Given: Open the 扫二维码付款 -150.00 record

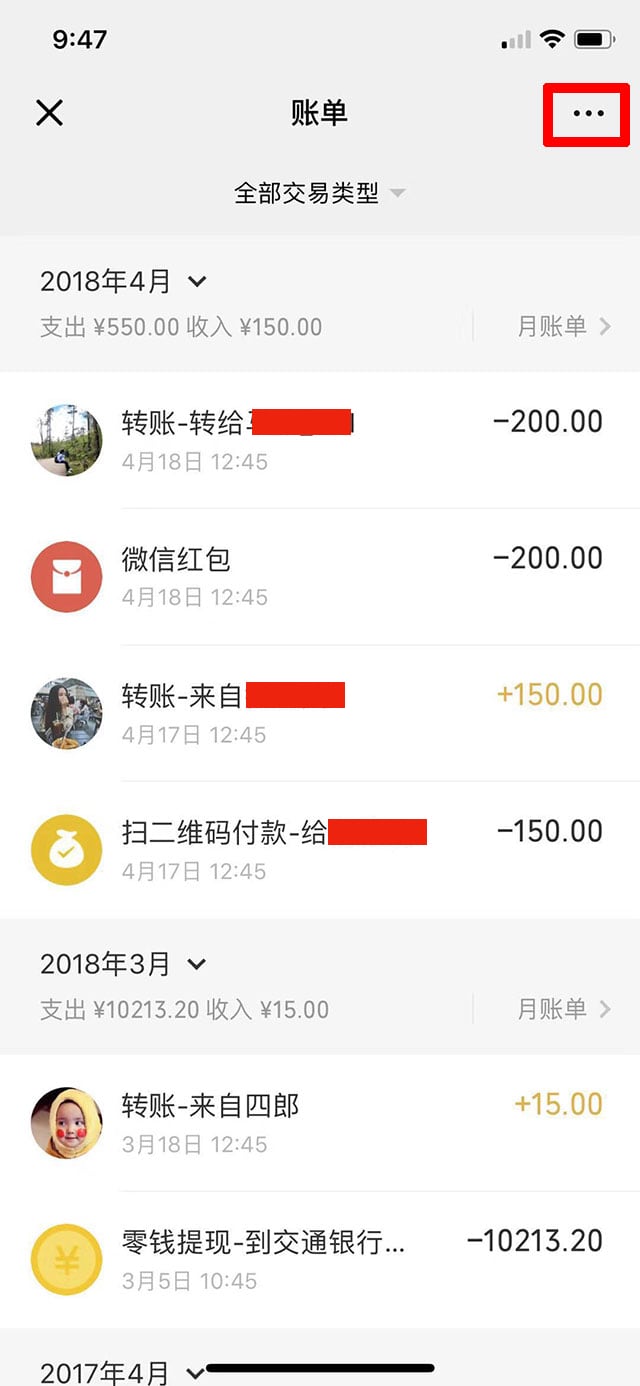Looking at the screenshot, I should (320, 850).
